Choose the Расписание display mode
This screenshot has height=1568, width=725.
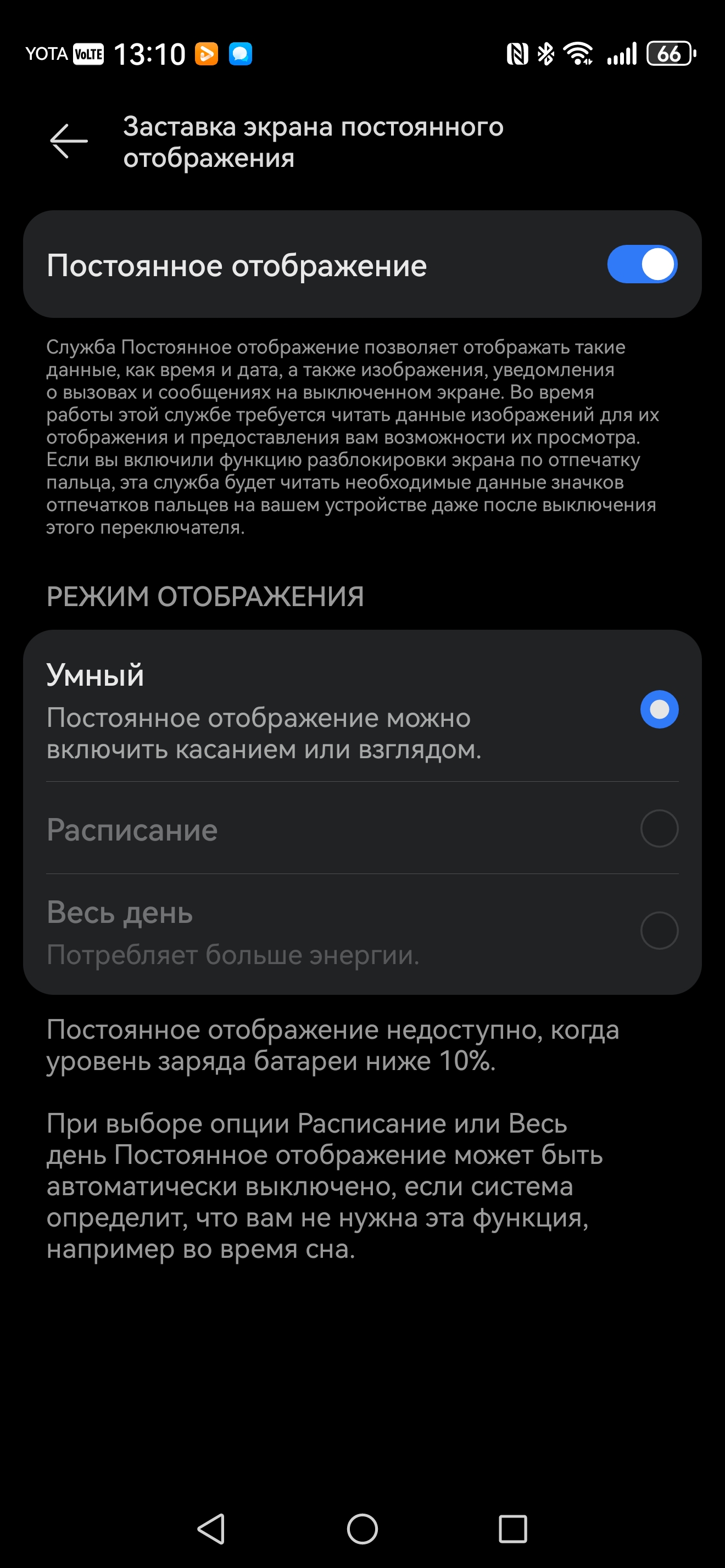(659, 828)
